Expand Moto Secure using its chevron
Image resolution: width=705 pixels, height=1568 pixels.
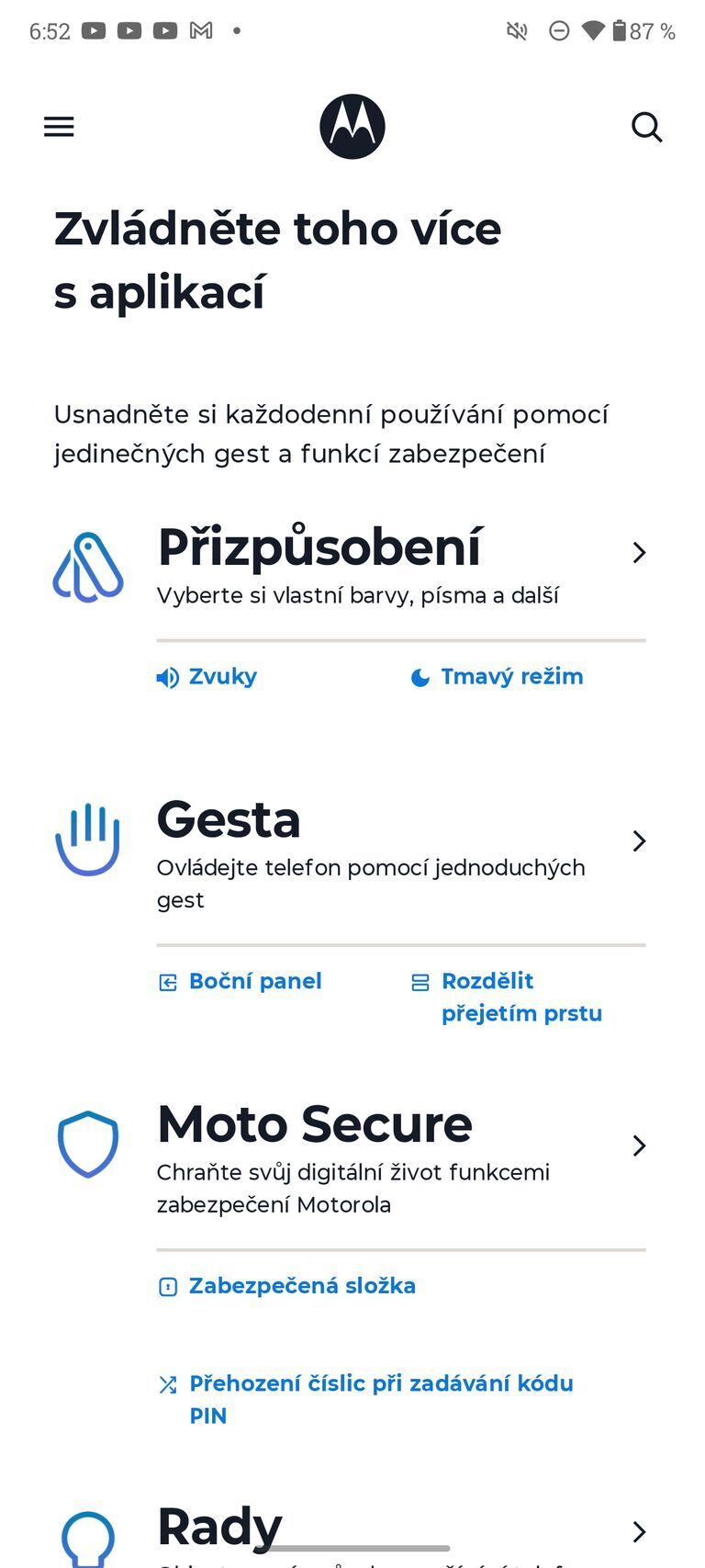point(639,1145)
